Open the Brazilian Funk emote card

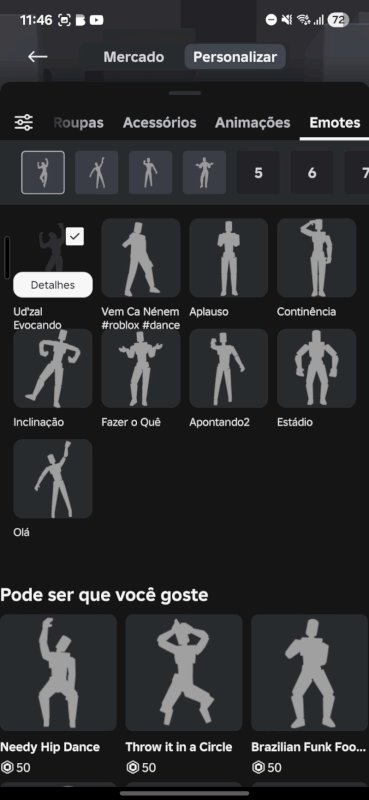click(x=309, y=672)
